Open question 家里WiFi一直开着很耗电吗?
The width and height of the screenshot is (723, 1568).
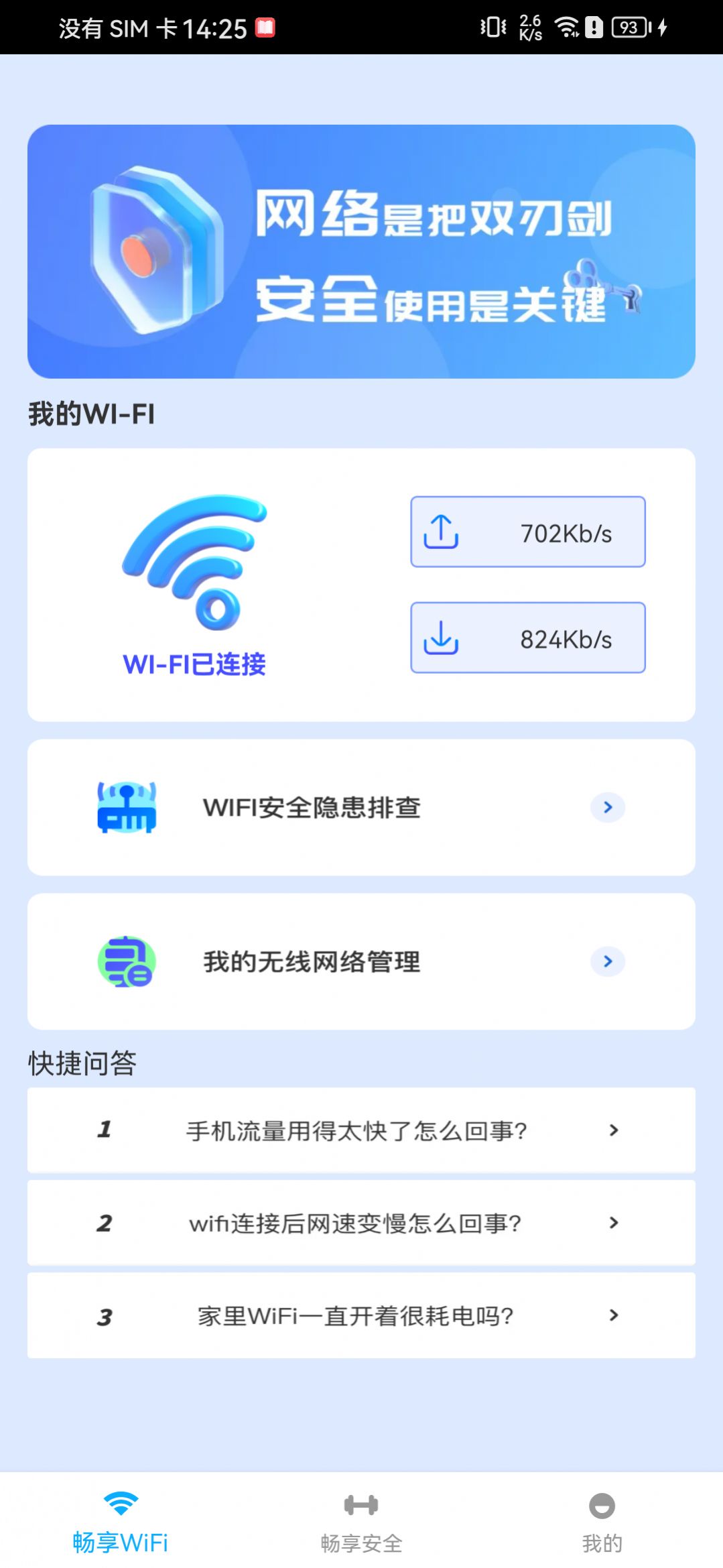pyautogui.click(x=360, y=1315)
